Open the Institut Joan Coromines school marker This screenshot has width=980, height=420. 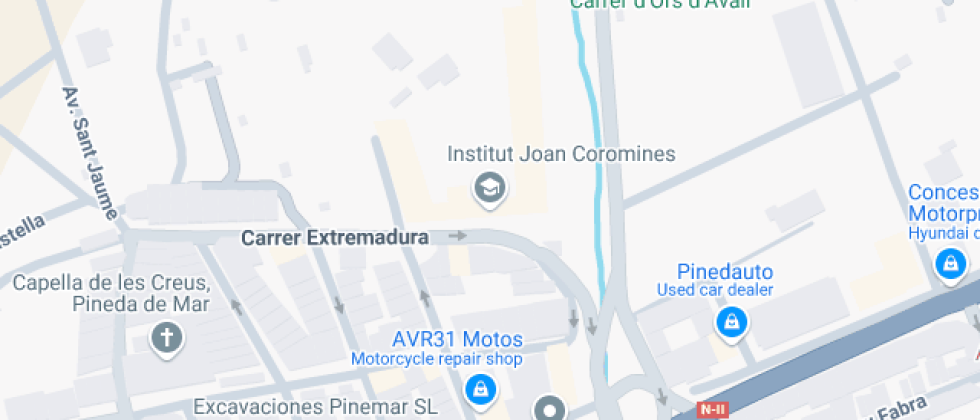(x=489, y=187)
